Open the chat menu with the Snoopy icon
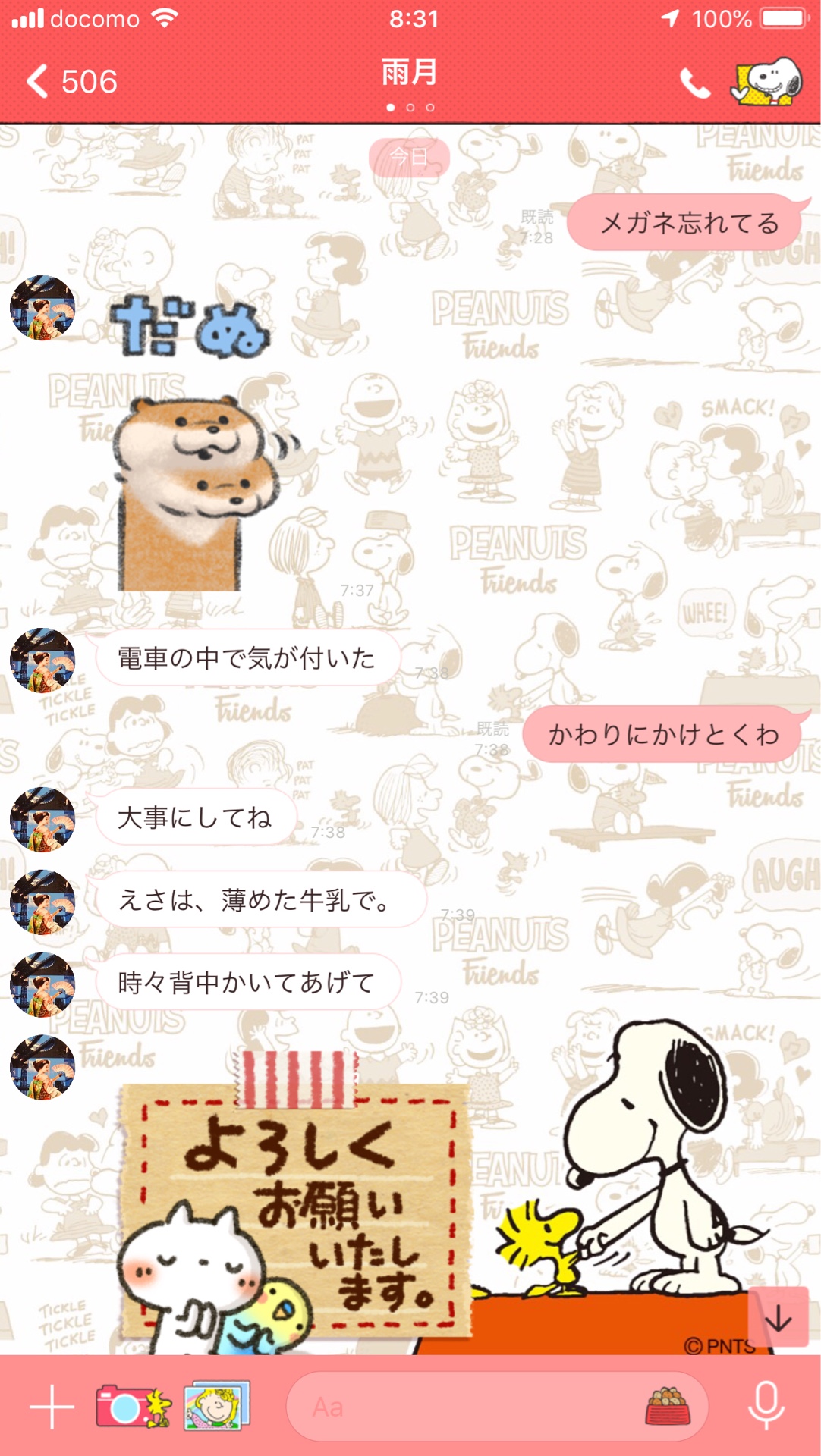 point(766,81)
